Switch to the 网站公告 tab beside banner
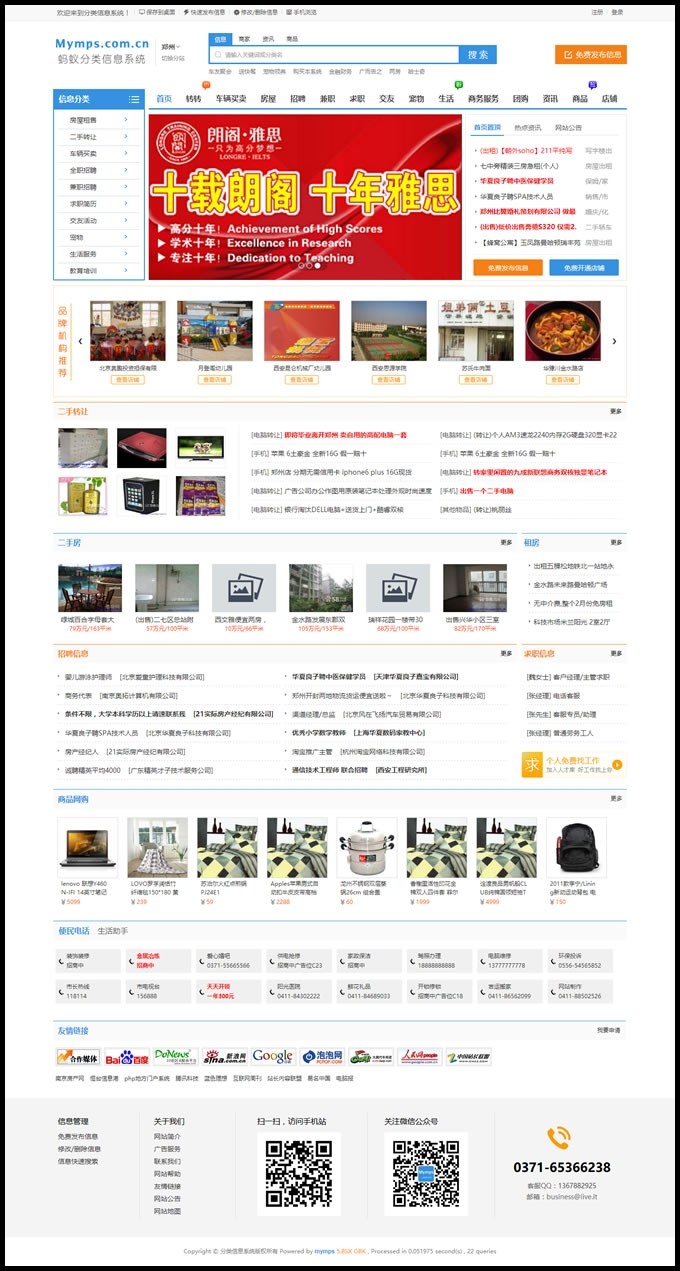 [x=567, y=128]
